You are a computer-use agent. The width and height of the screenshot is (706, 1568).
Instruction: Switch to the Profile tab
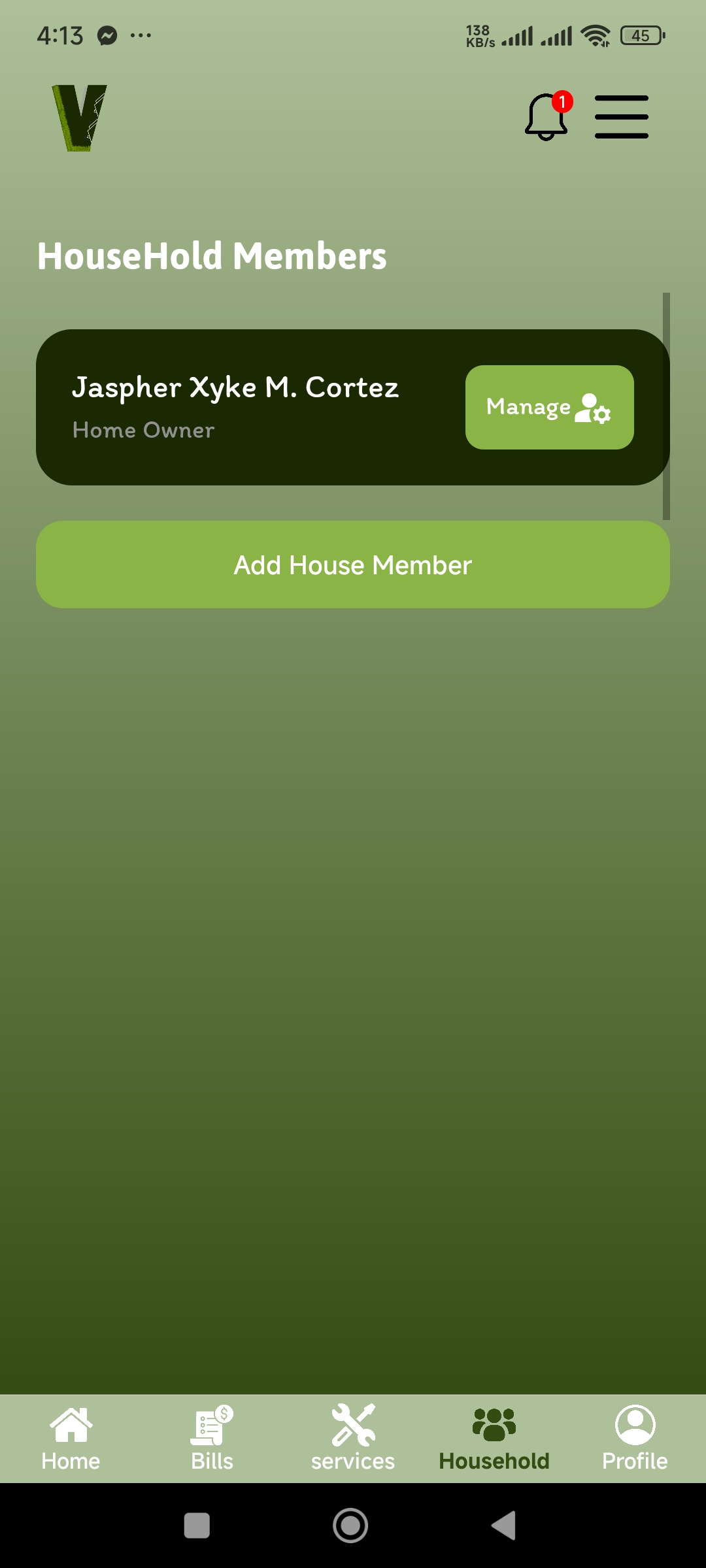click(635, 1439)
